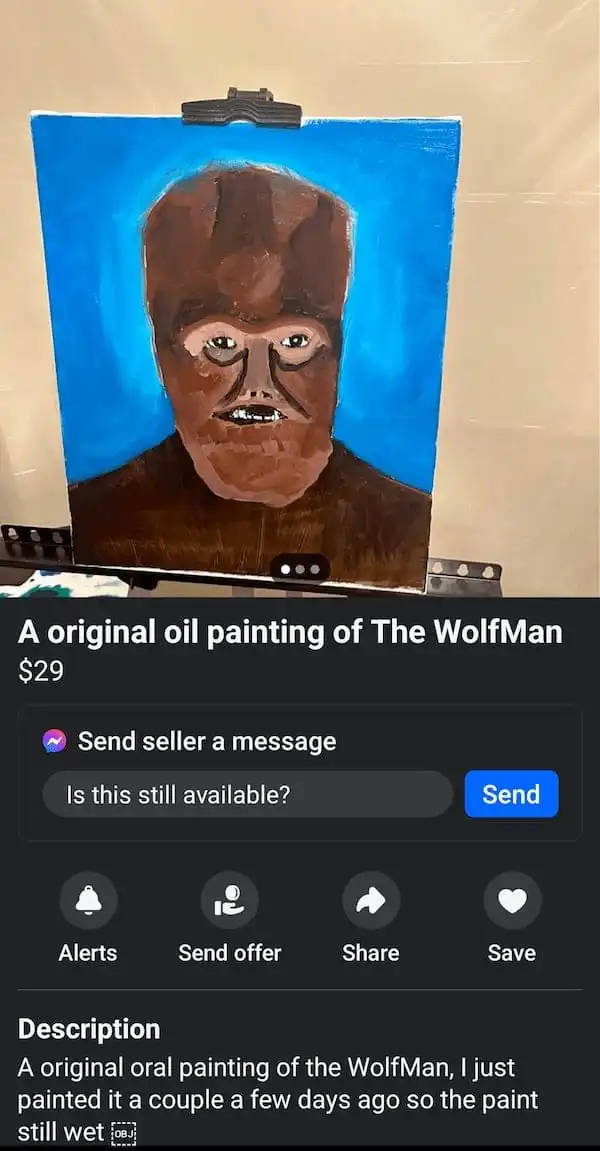
Task: Open the WolfMan painting photo
Action: click(x=300, y=298)
